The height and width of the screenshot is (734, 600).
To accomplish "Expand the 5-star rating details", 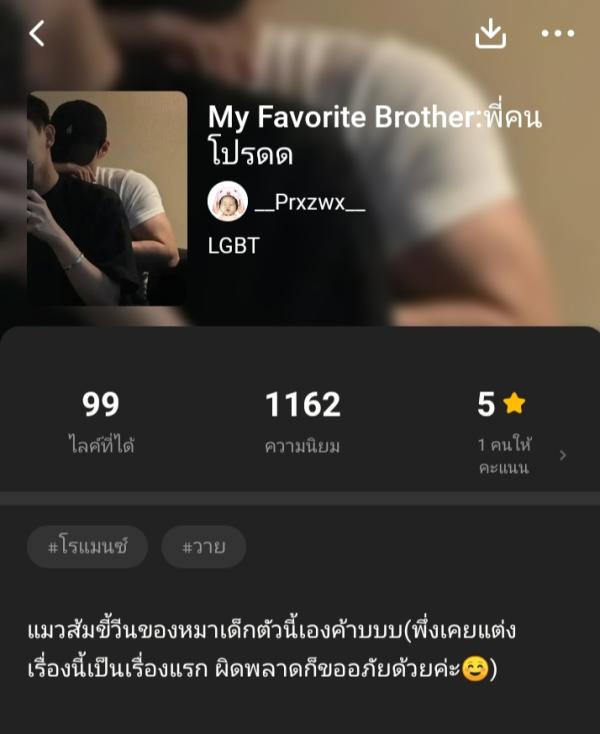I will coord(562,455).
